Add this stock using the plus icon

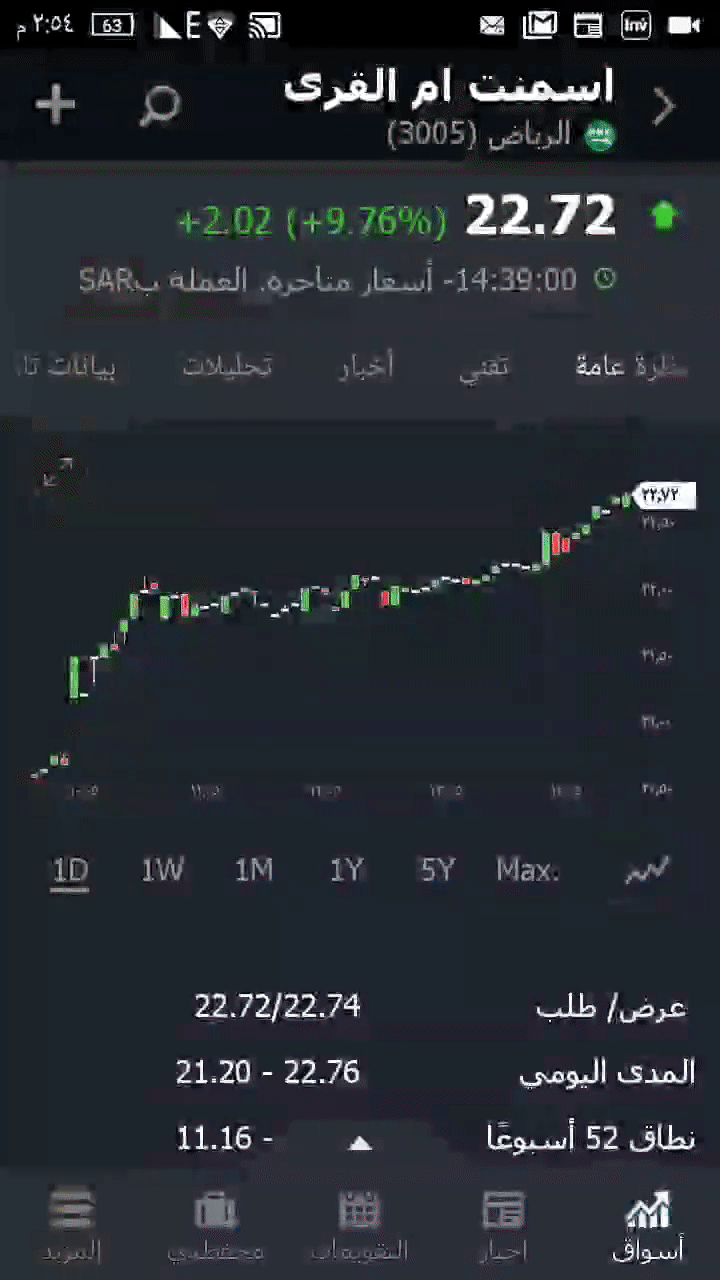click(55, 104)
